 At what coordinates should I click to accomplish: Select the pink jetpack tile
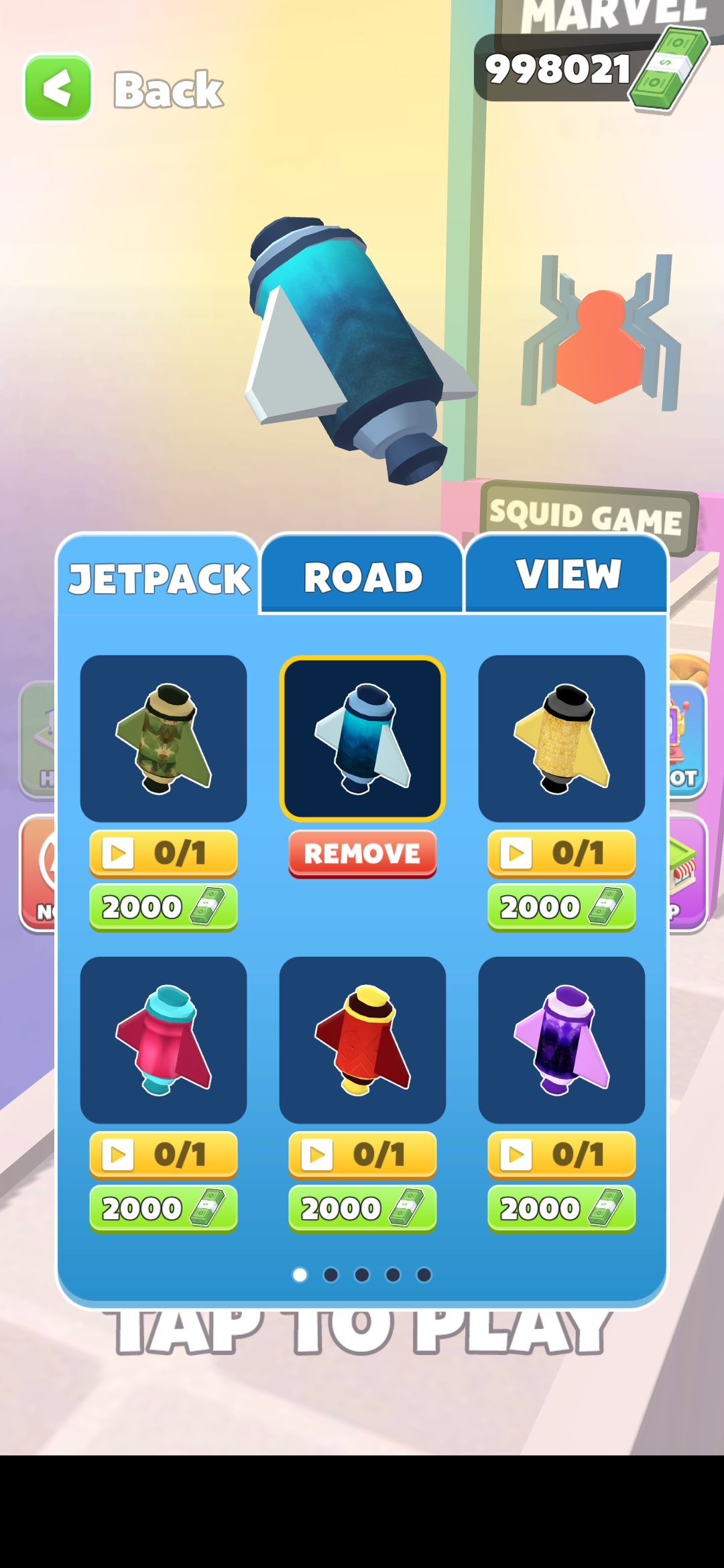point(163,1040)
